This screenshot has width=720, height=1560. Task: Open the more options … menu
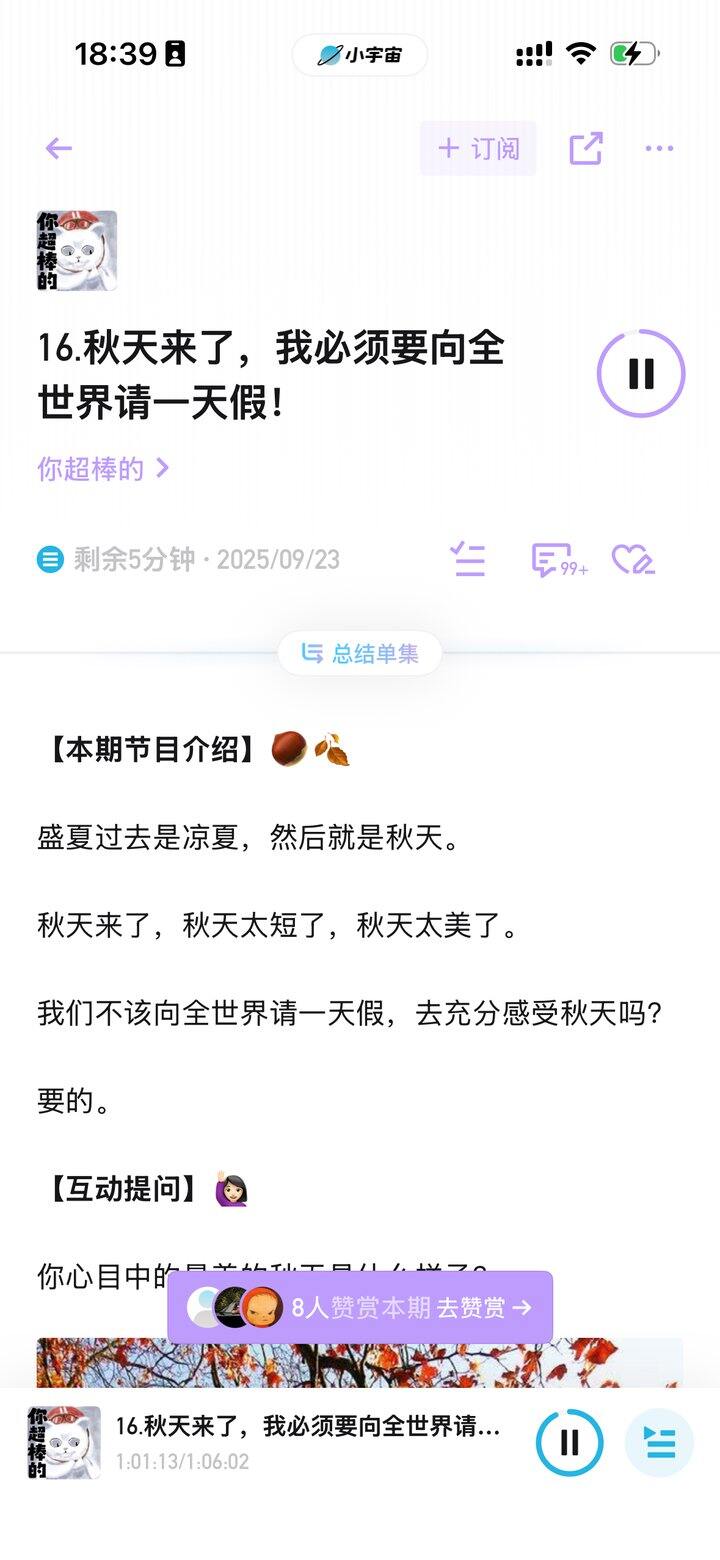click(x=659, y=147)
